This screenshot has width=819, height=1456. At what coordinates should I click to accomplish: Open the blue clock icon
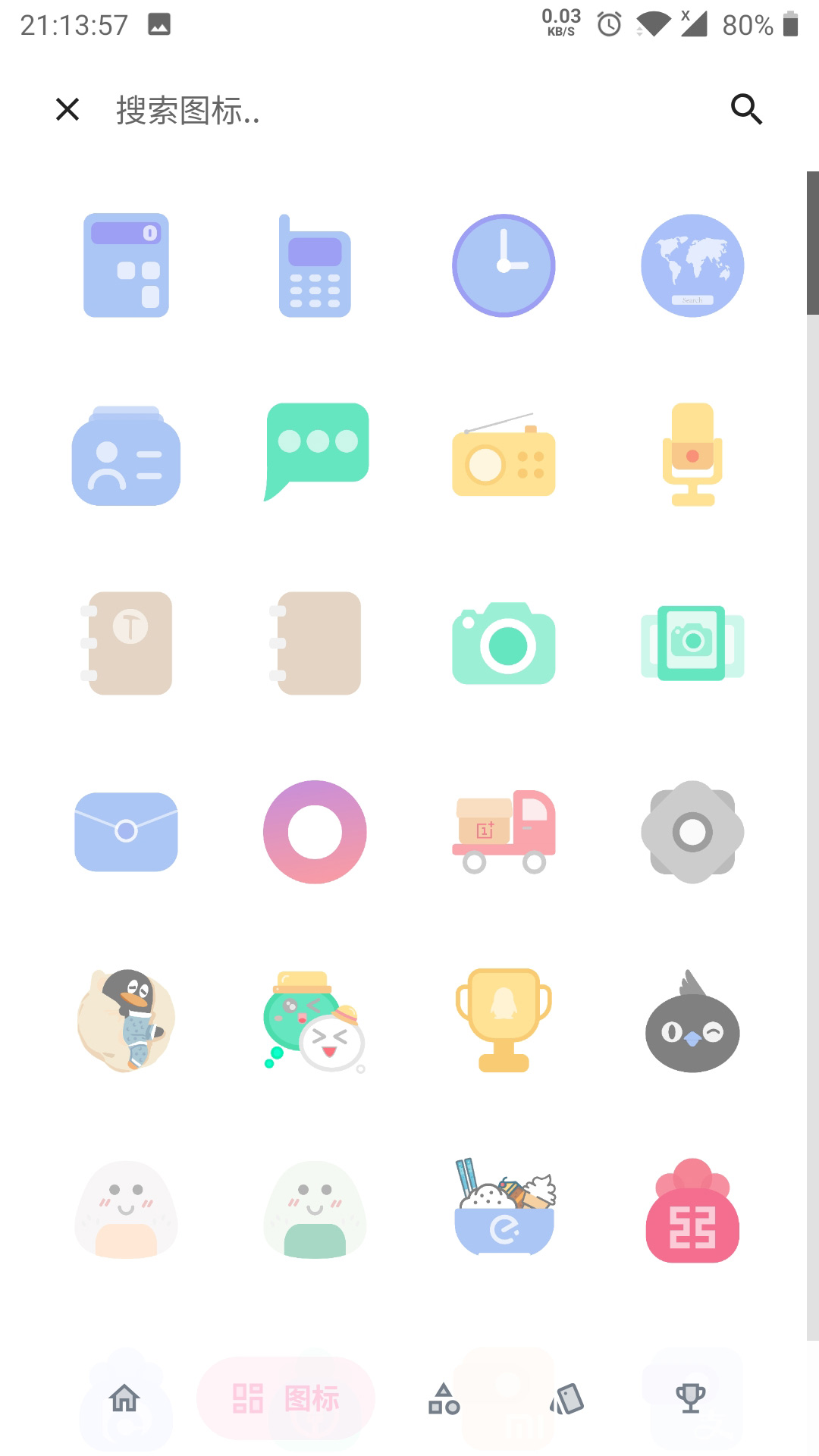tap(504, 265)
